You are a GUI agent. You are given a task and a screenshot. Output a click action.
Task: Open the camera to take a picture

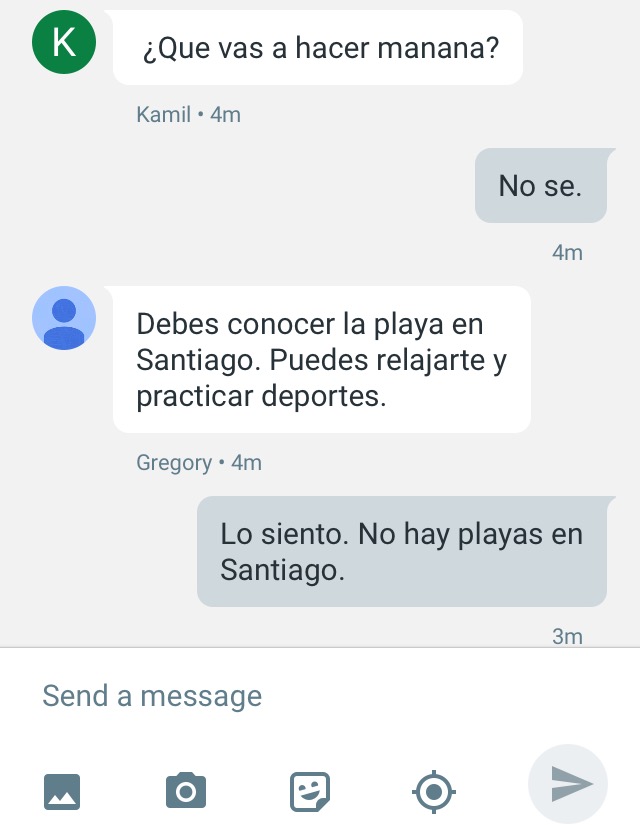click(186, 792)
